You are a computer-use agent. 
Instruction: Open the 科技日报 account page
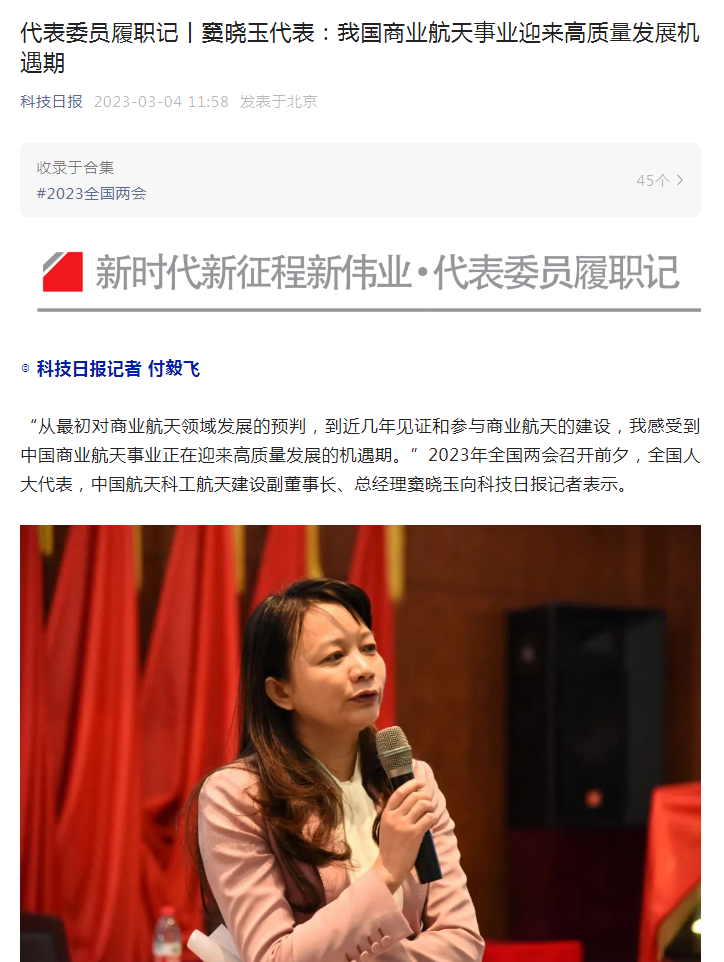click(51, 102)
